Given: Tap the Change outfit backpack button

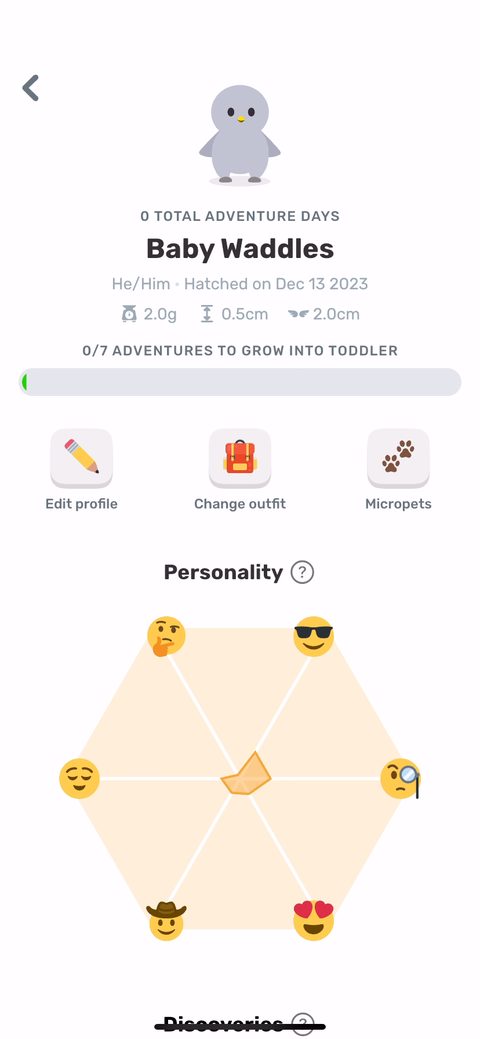Looking at the screenshot, I should tap(240, 458).
